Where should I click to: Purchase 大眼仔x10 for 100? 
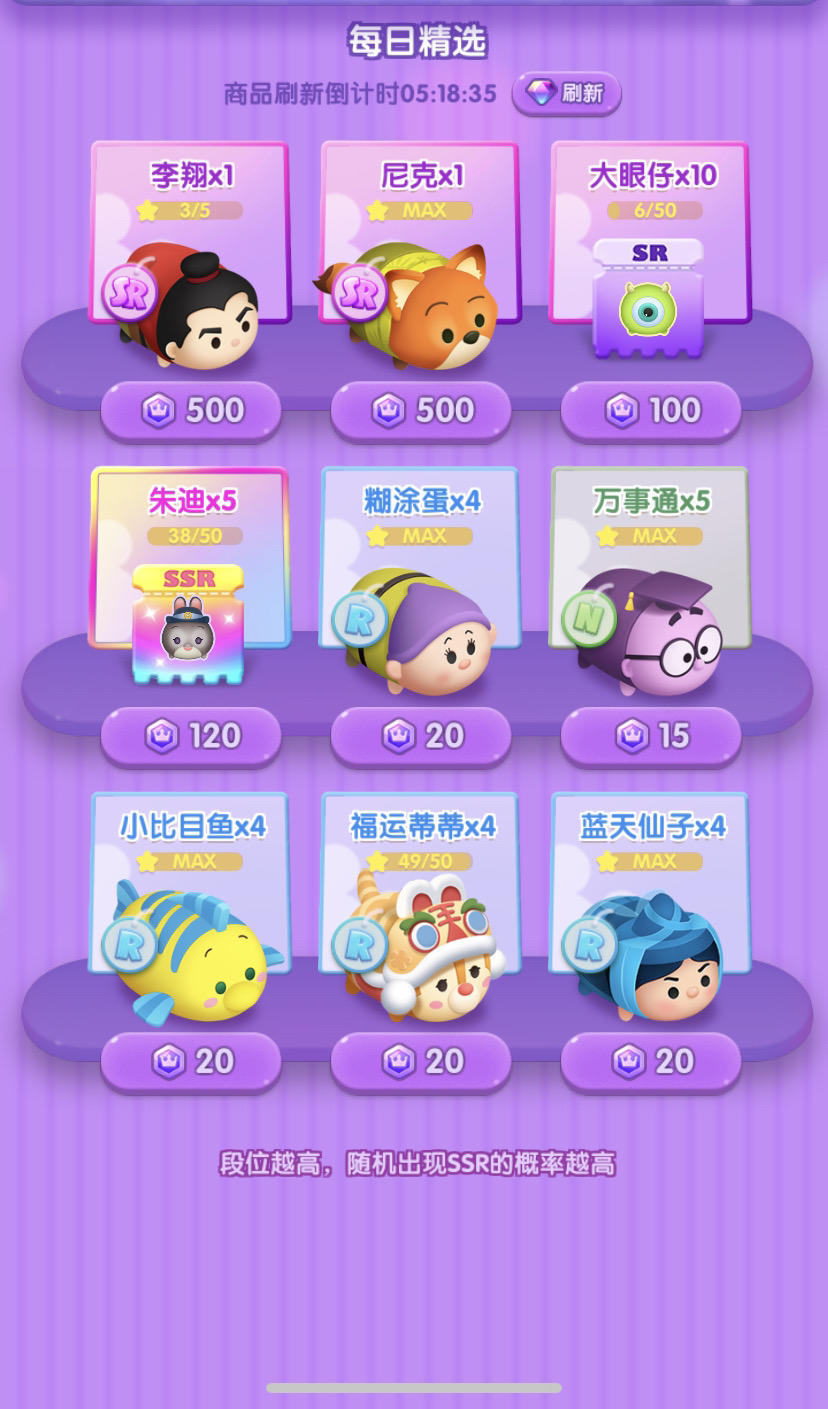(x=651, y=410)
